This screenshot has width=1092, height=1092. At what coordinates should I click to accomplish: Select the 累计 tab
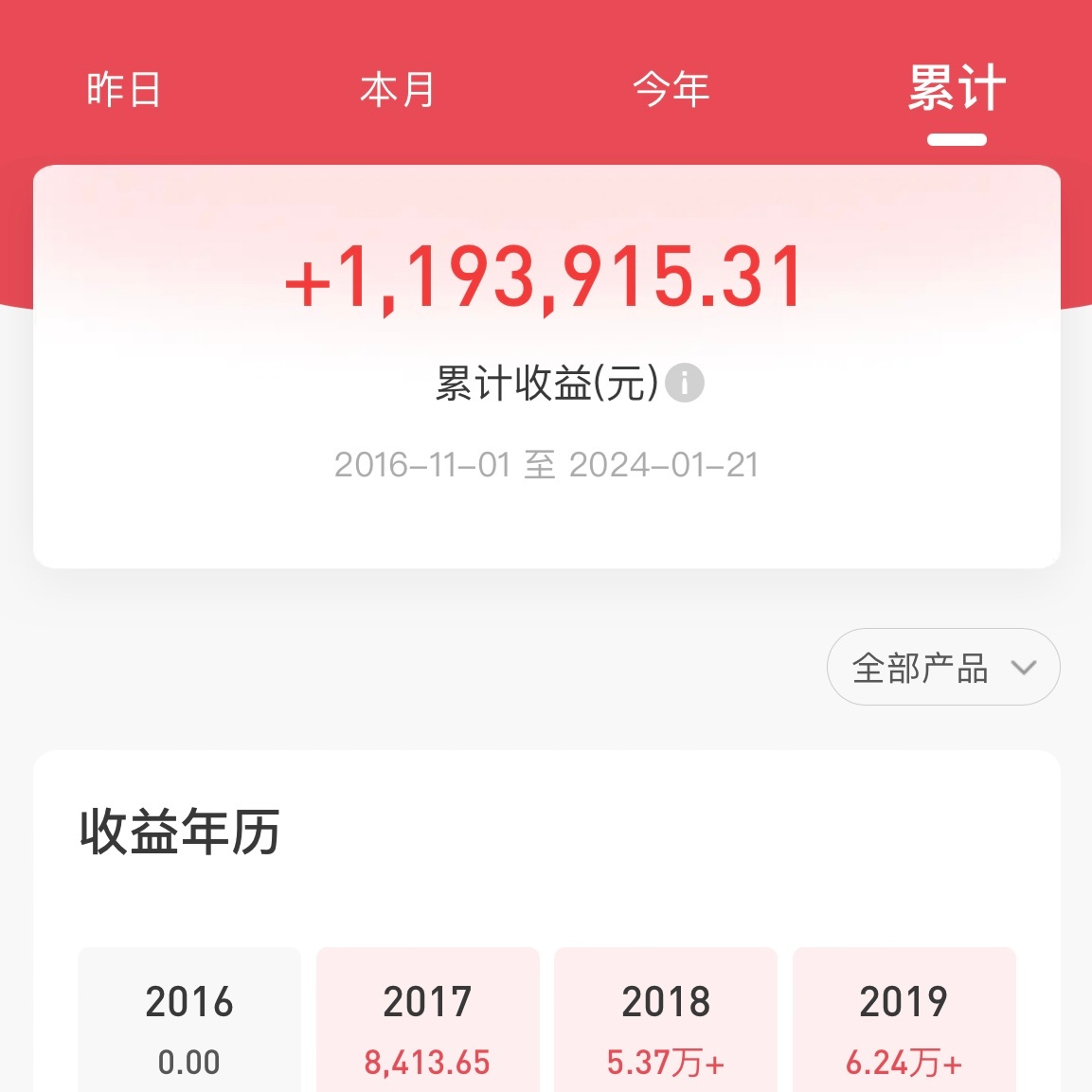click(x=957, y=90)
